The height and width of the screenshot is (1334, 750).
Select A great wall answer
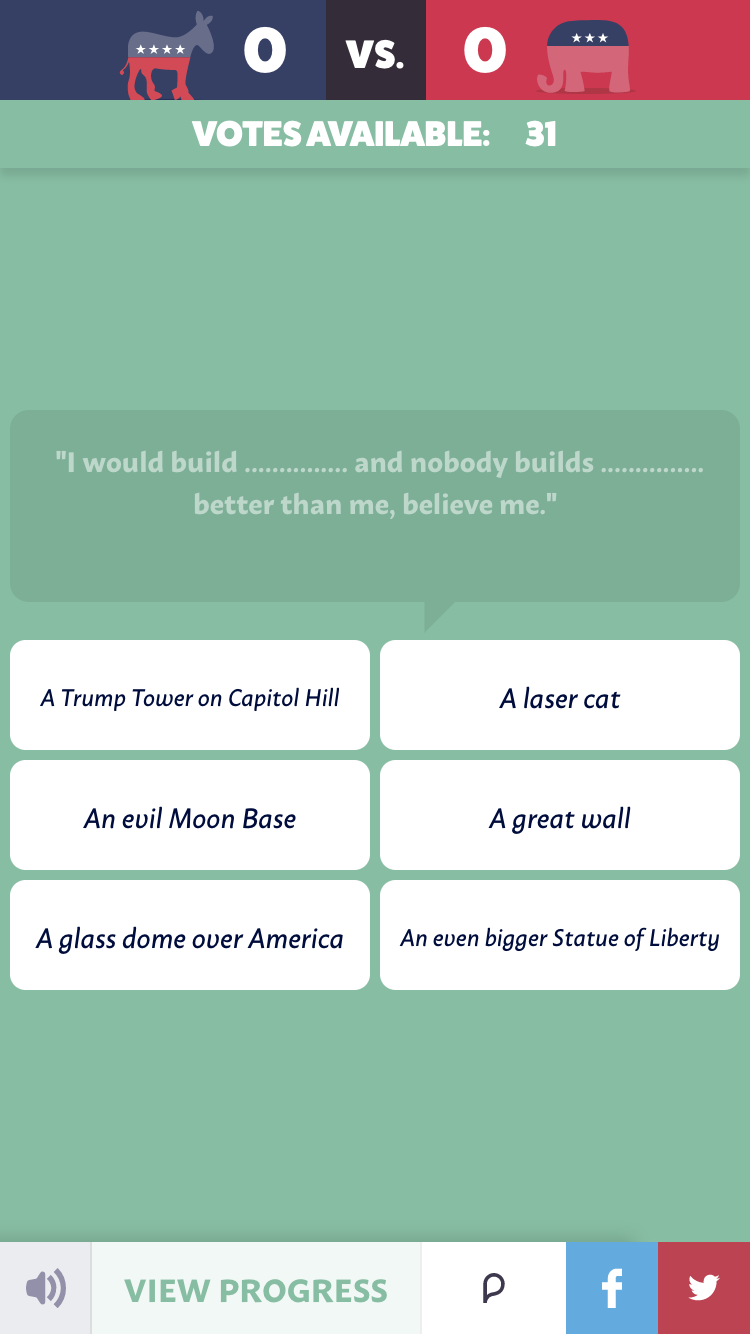click(x=560, y=815)
